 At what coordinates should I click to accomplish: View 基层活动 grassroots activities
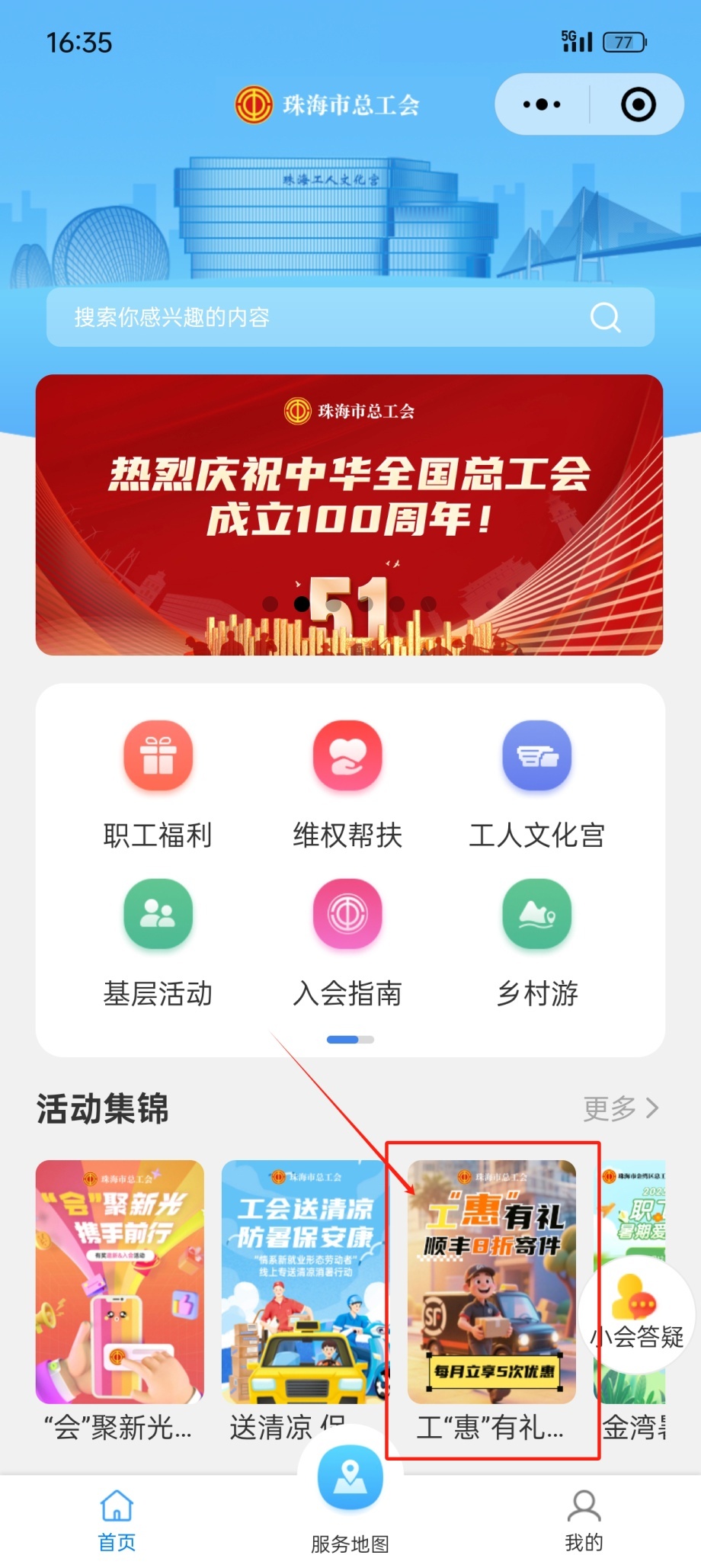pyautogui.click(x=158, y=944)
